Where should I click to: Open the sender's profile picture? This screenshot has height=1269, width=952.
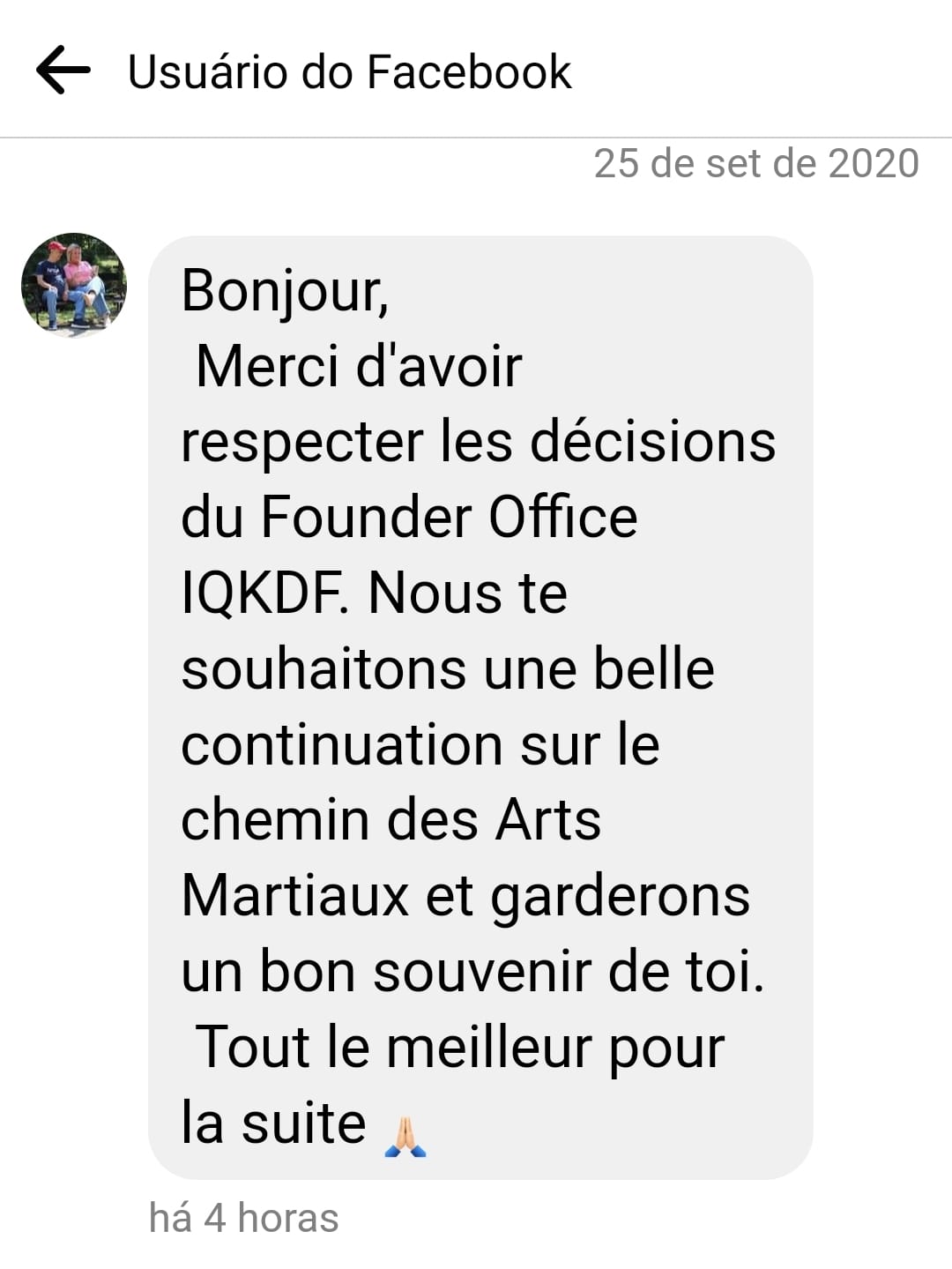point(74,285)
